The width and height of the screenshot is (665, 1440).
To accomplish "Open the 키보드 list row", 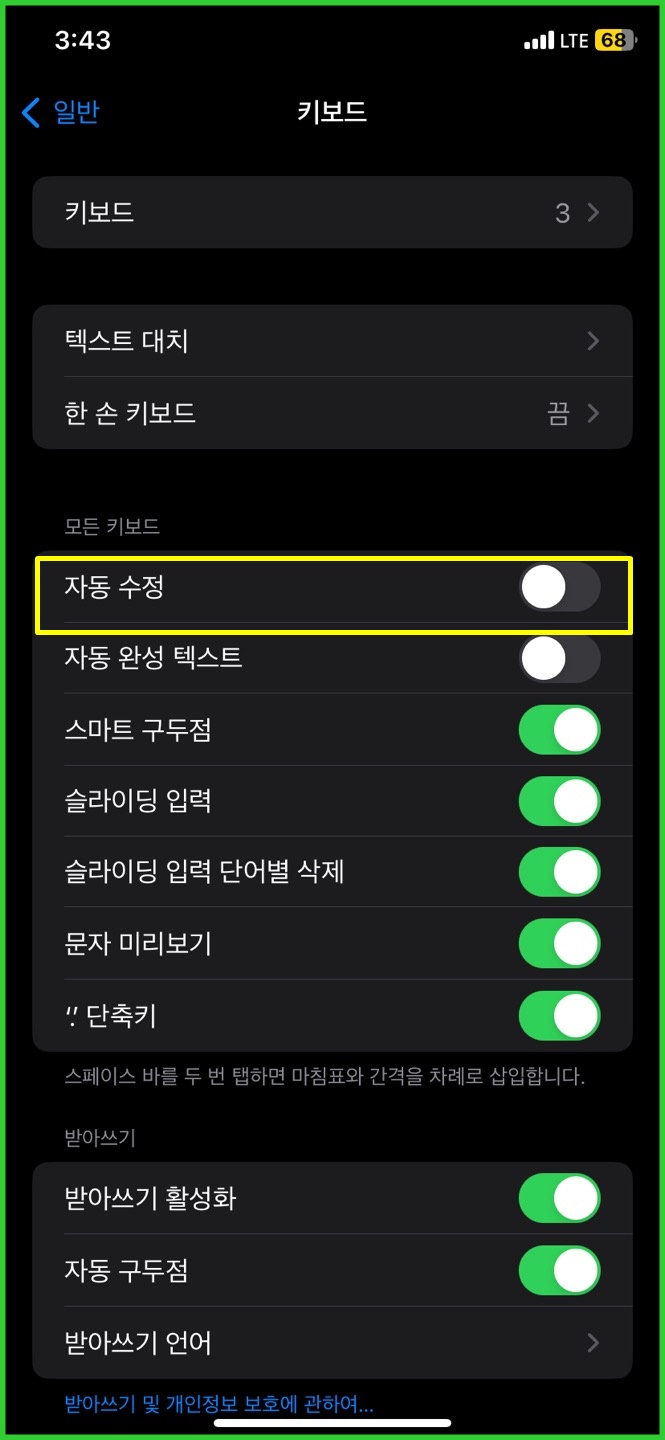I will 332,212.
